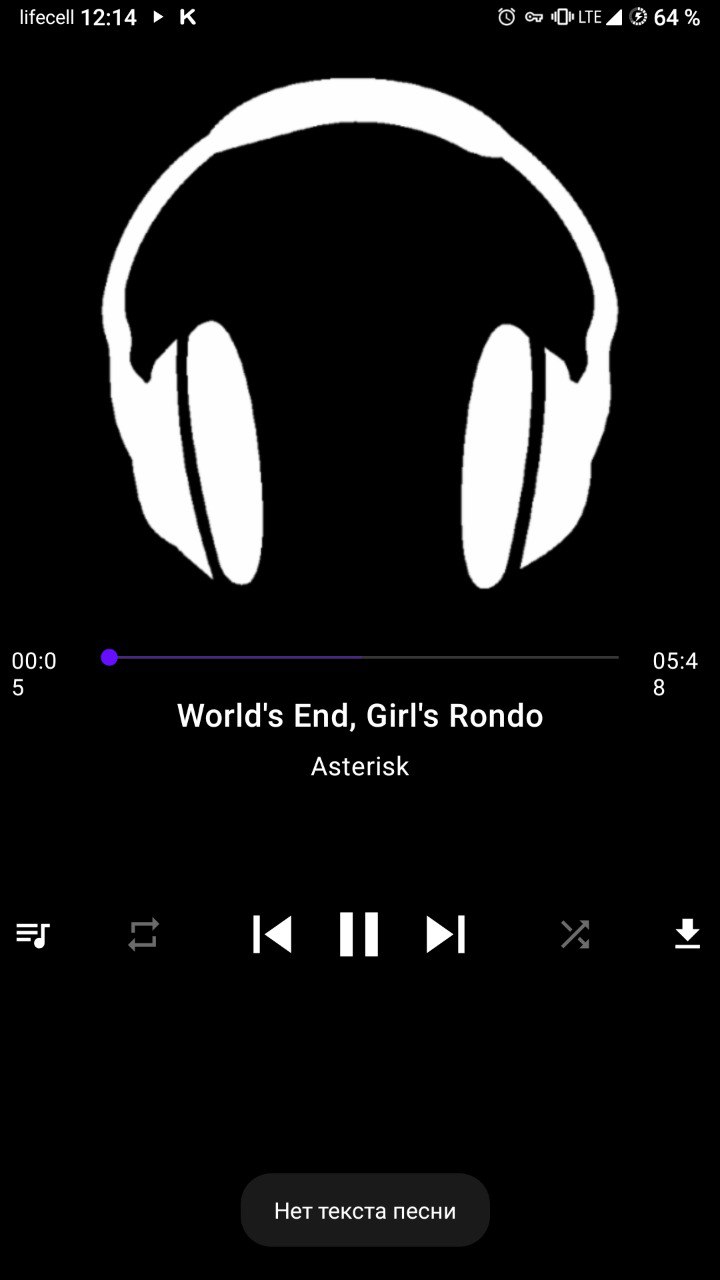Tap the playback progress bar midpoint
This screenshot has height=1280, width=720.
tap(364, 657)
